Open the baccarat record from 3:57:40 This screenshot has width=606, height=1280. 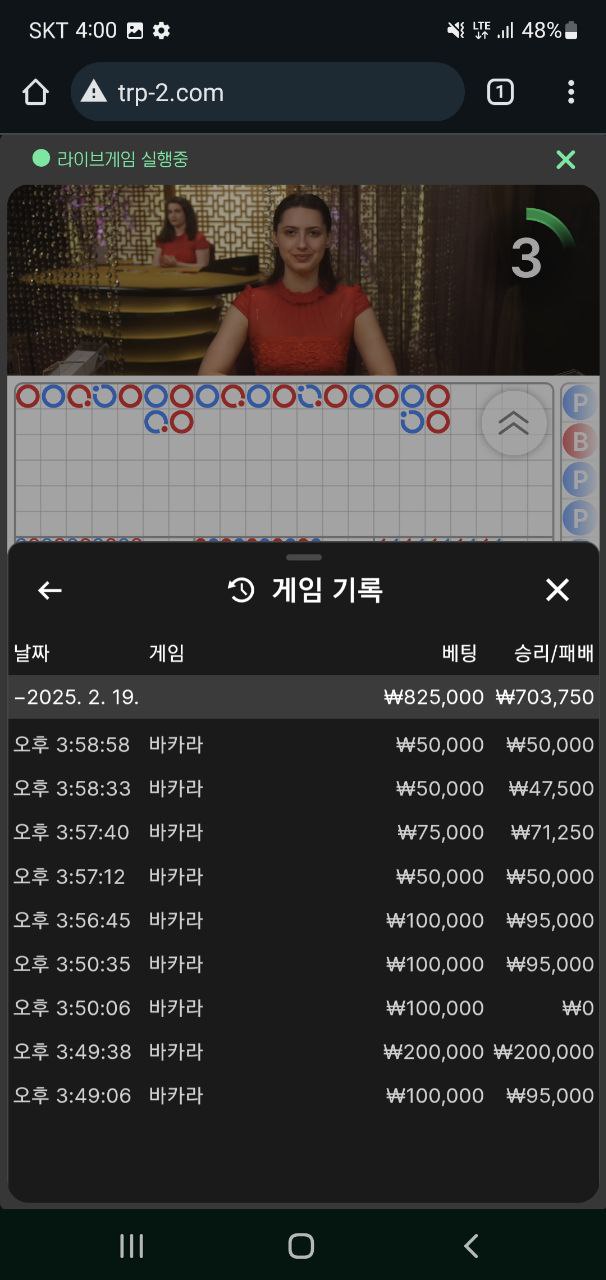303,832
